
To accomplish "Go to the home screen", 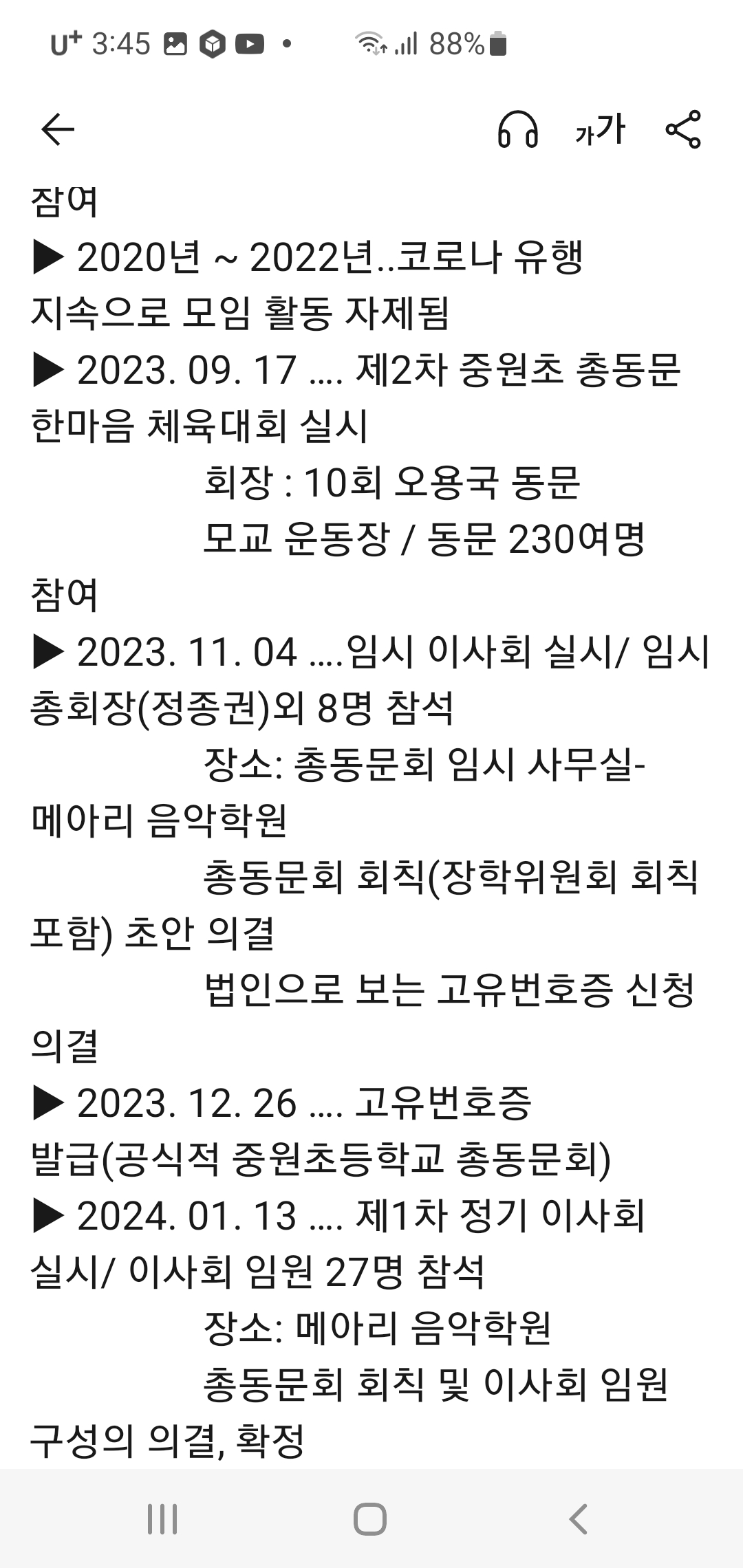I will (x=370, y=1519).
